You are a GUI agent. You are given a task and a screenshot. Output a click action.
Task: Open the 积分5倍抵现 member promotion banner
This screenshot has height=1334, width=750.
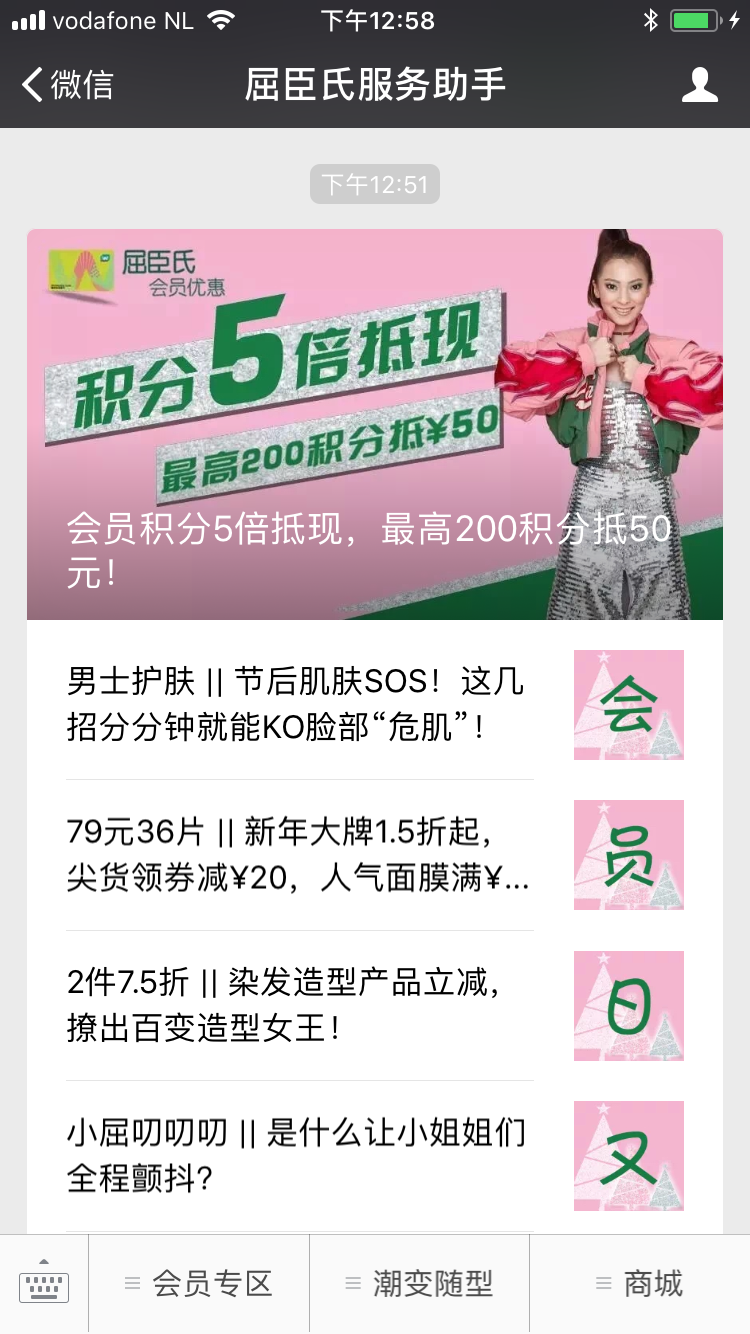point(374,424)
